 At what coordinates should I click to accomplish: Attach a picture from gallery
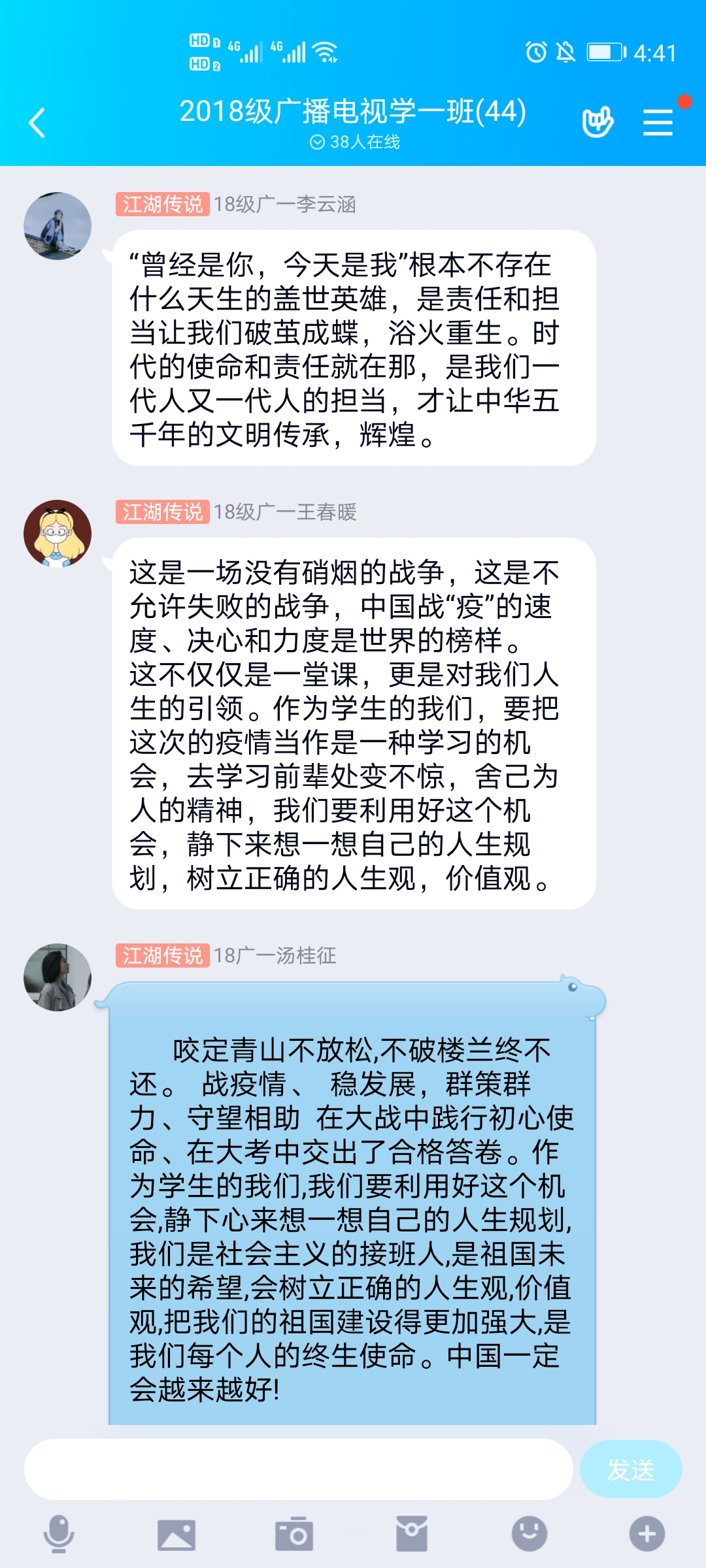[176, 1534]
